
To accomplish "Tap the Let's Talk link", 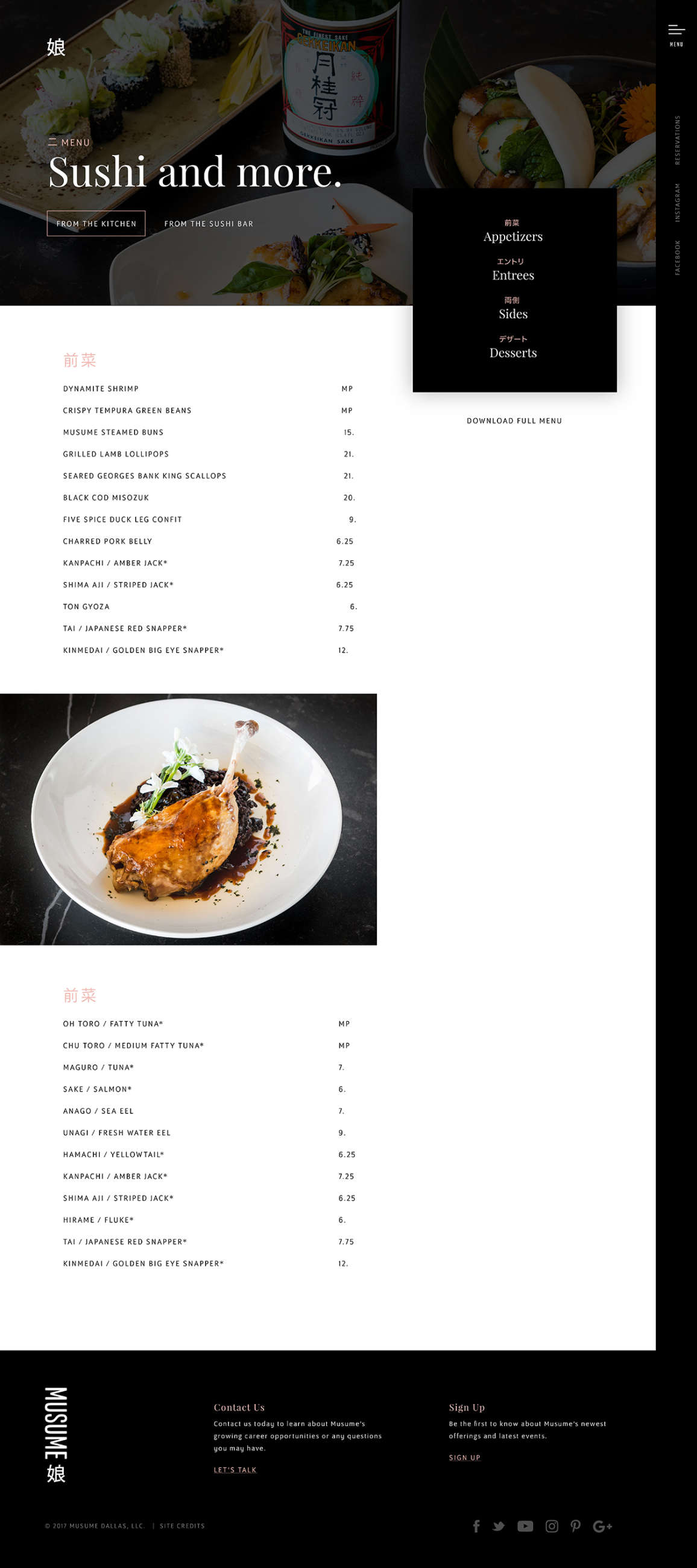I will (235, 1469).
